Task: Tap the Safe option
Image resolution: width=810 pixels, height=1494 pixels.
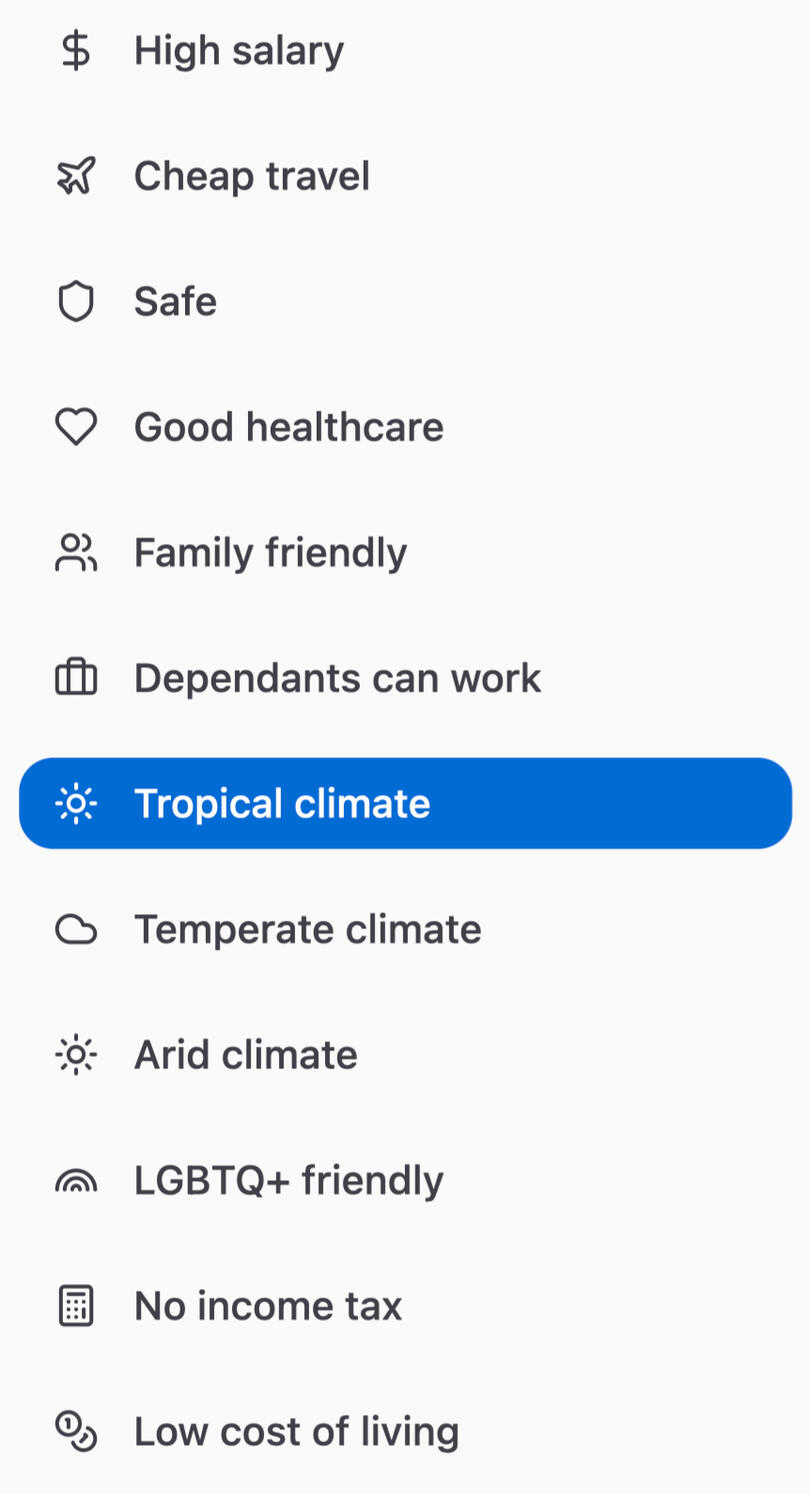Action: coord(405,302)
